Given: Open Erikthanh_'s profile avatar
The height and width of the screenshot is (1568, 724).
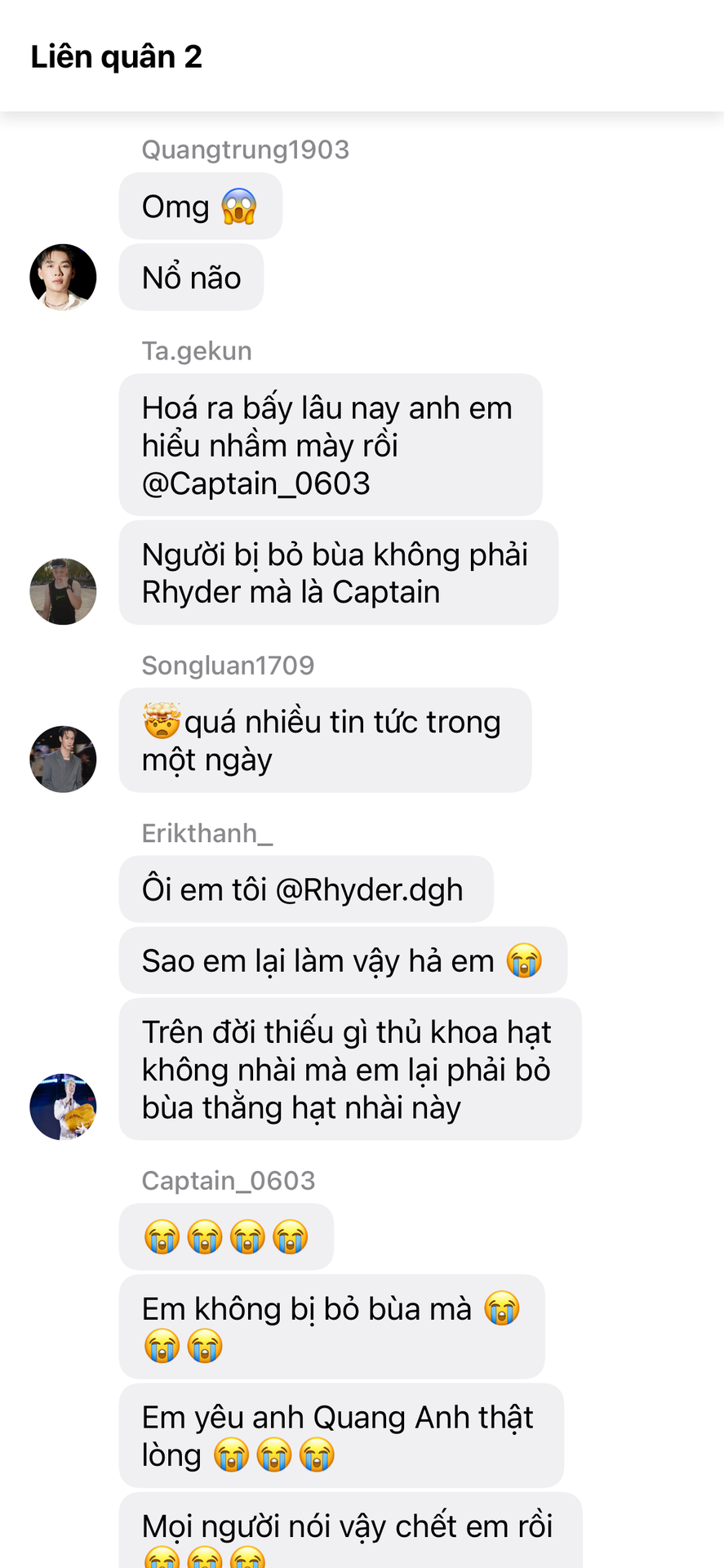Looking at the screenshot, I should (x=63, y=1107).
